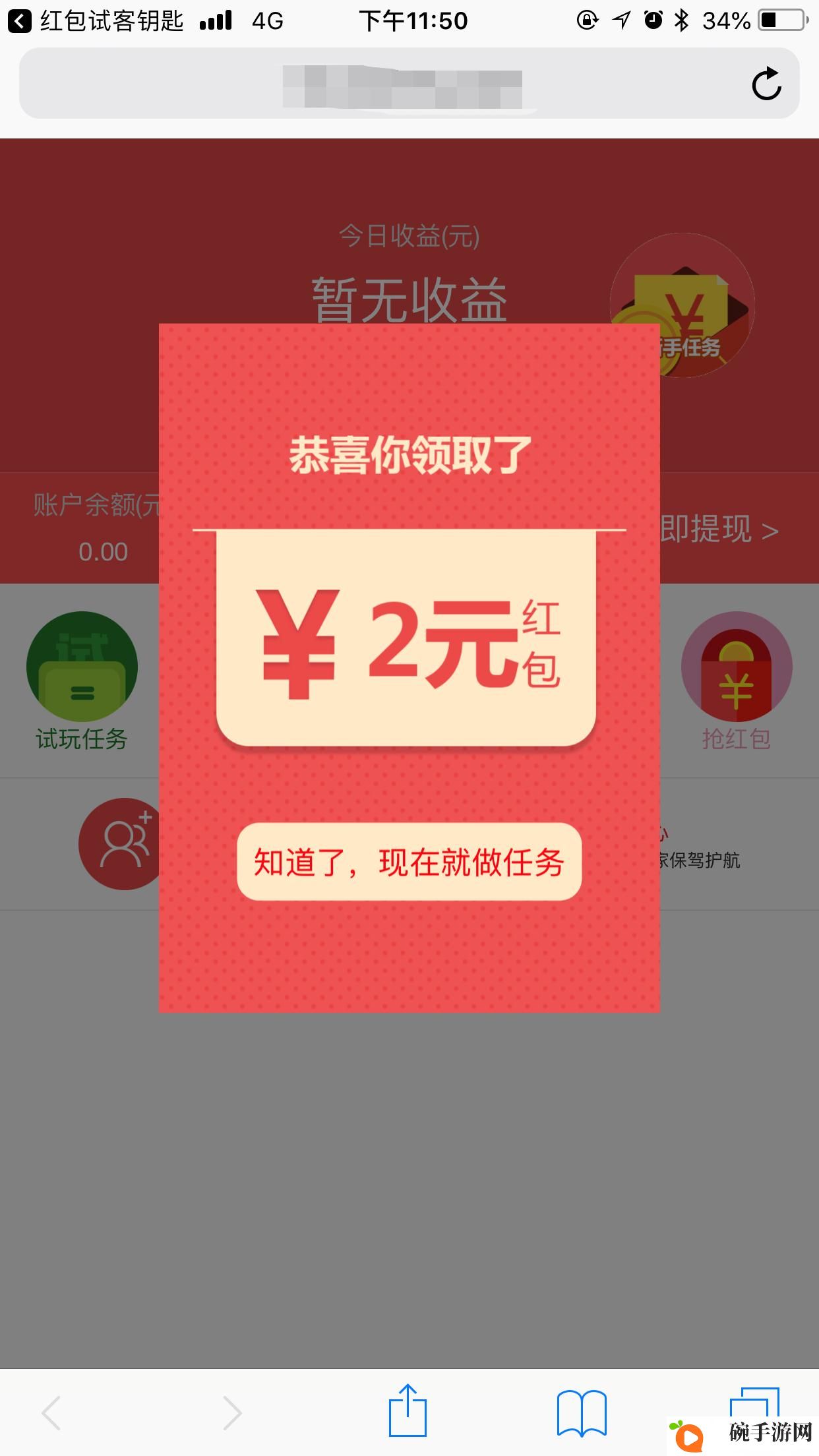The image size is (819, 1456).
Task: Return to 红包试客钥匙 app
Action: (x=96, y=21)
